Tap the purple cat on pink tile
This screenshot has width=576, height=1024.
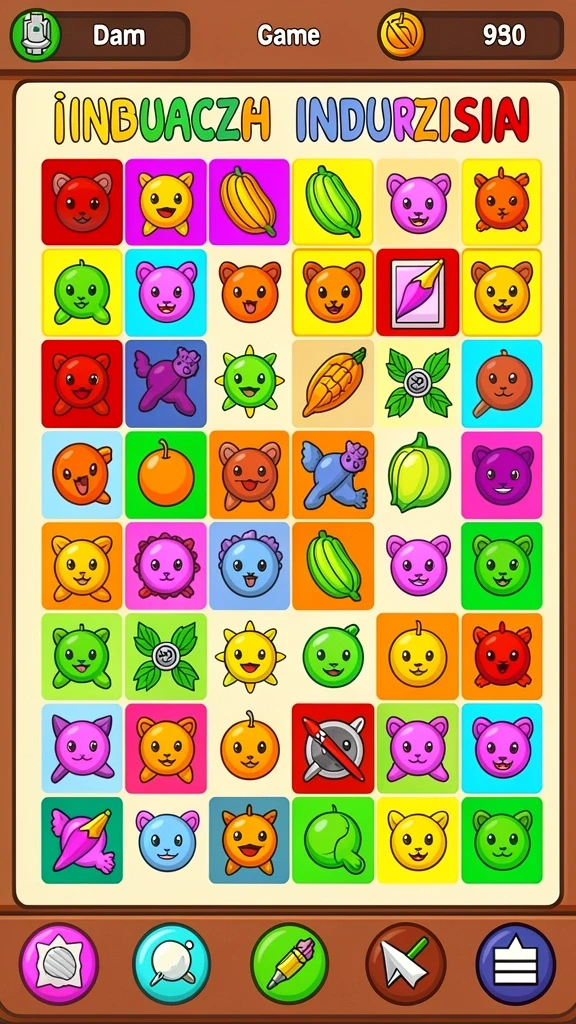coord(502,473)
